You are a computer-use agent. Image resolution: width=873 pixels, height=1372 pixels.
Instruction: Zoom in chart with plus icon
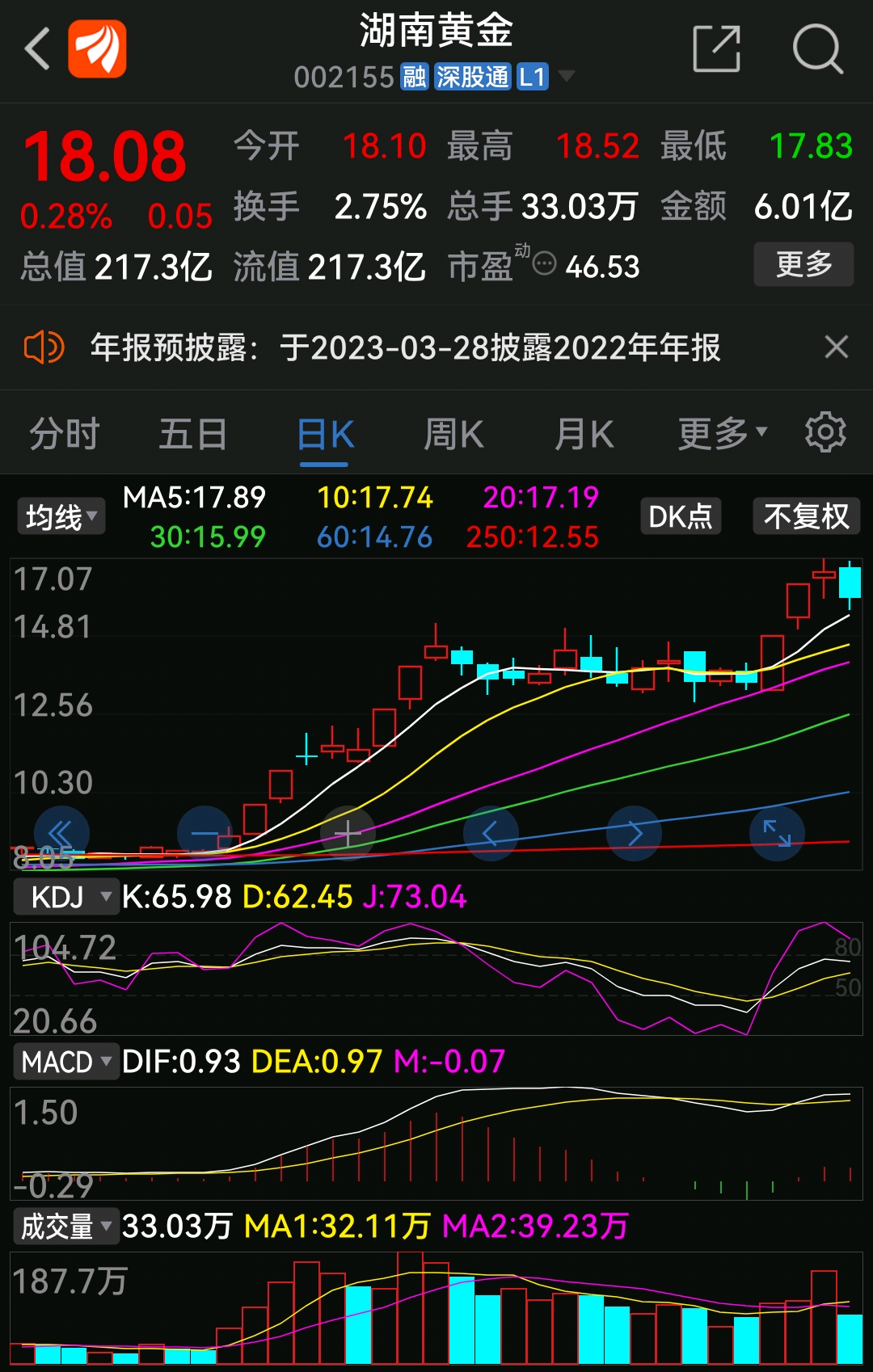click(348, 833)
